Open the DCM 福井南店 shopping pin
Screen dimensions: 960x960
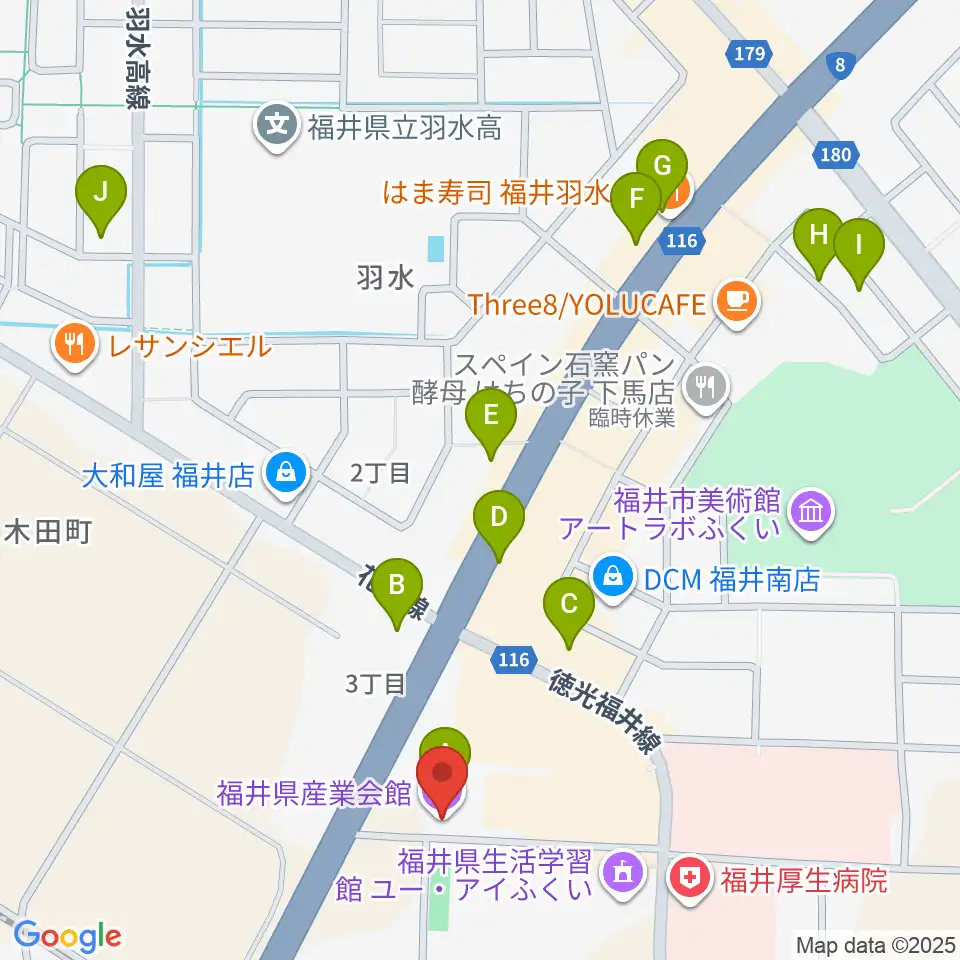tap(613, 577)
